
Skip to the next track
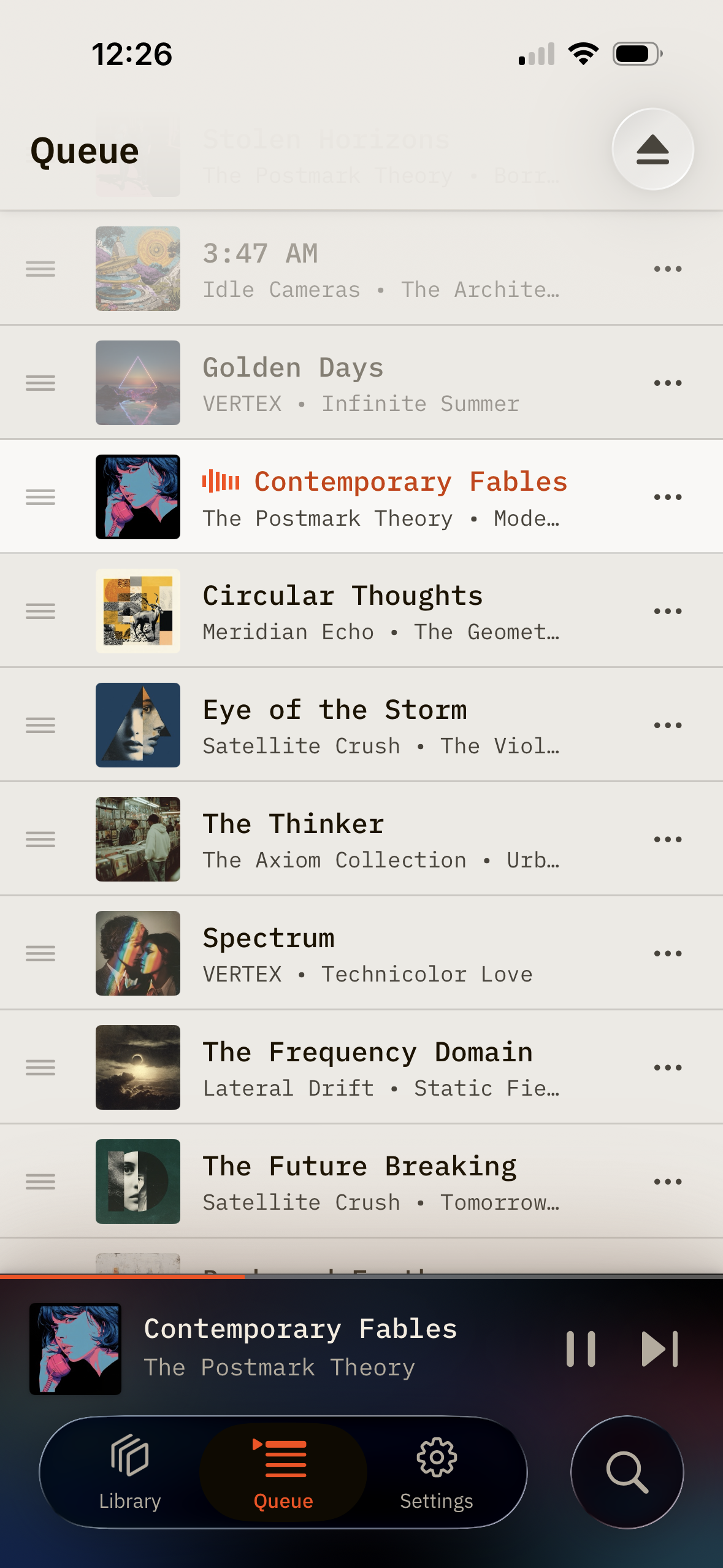pos(659,1348)
